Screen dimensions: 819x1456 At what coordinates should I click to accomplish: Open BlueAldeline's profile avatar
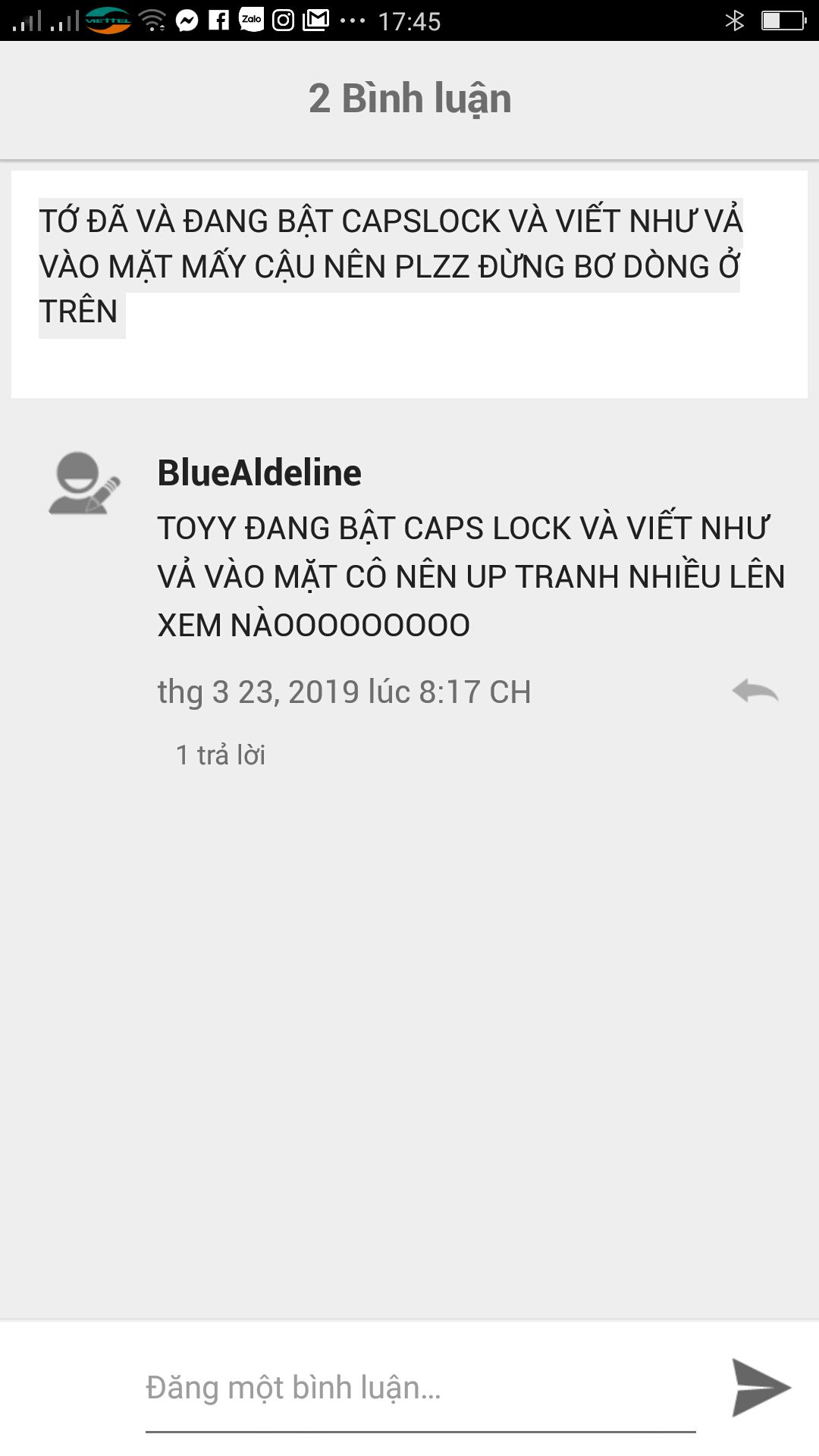84,484
